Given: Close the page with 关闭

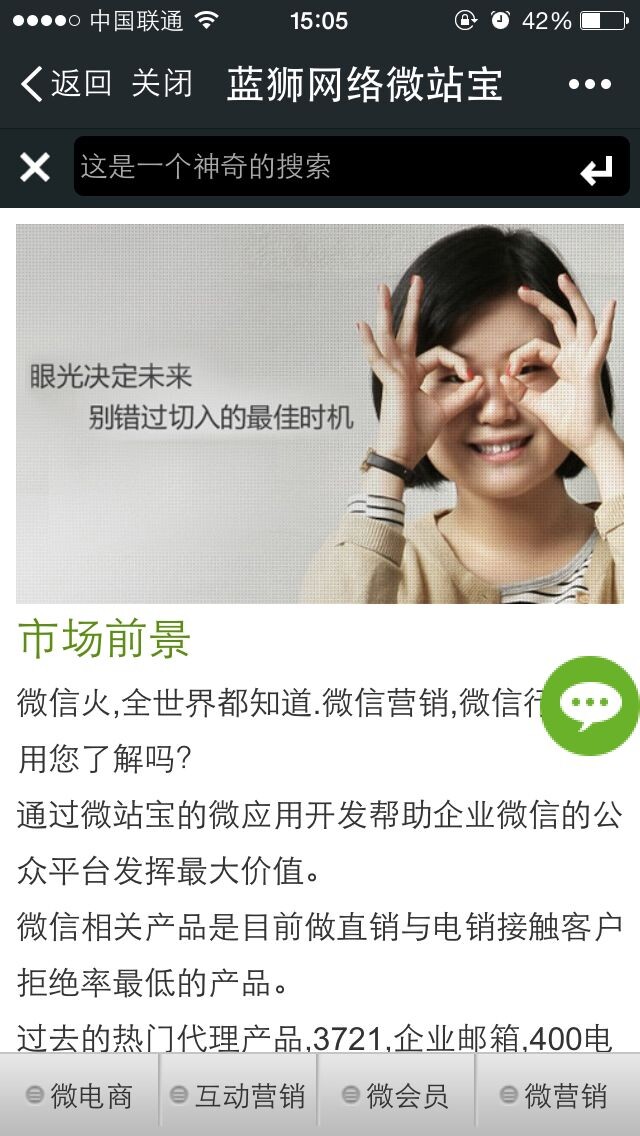Looking at the screenshot, I should 162,84.
